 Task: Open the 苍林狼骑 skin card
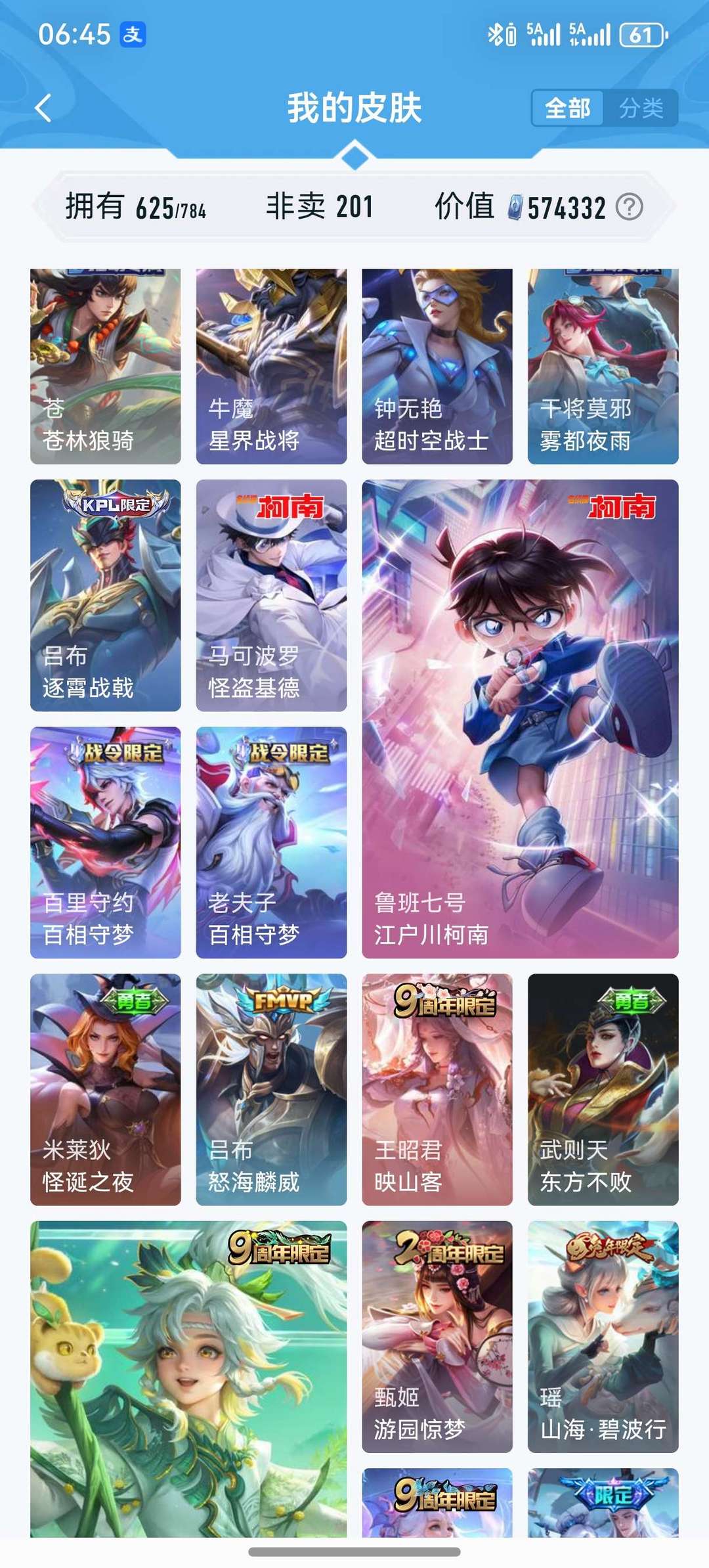105,366
